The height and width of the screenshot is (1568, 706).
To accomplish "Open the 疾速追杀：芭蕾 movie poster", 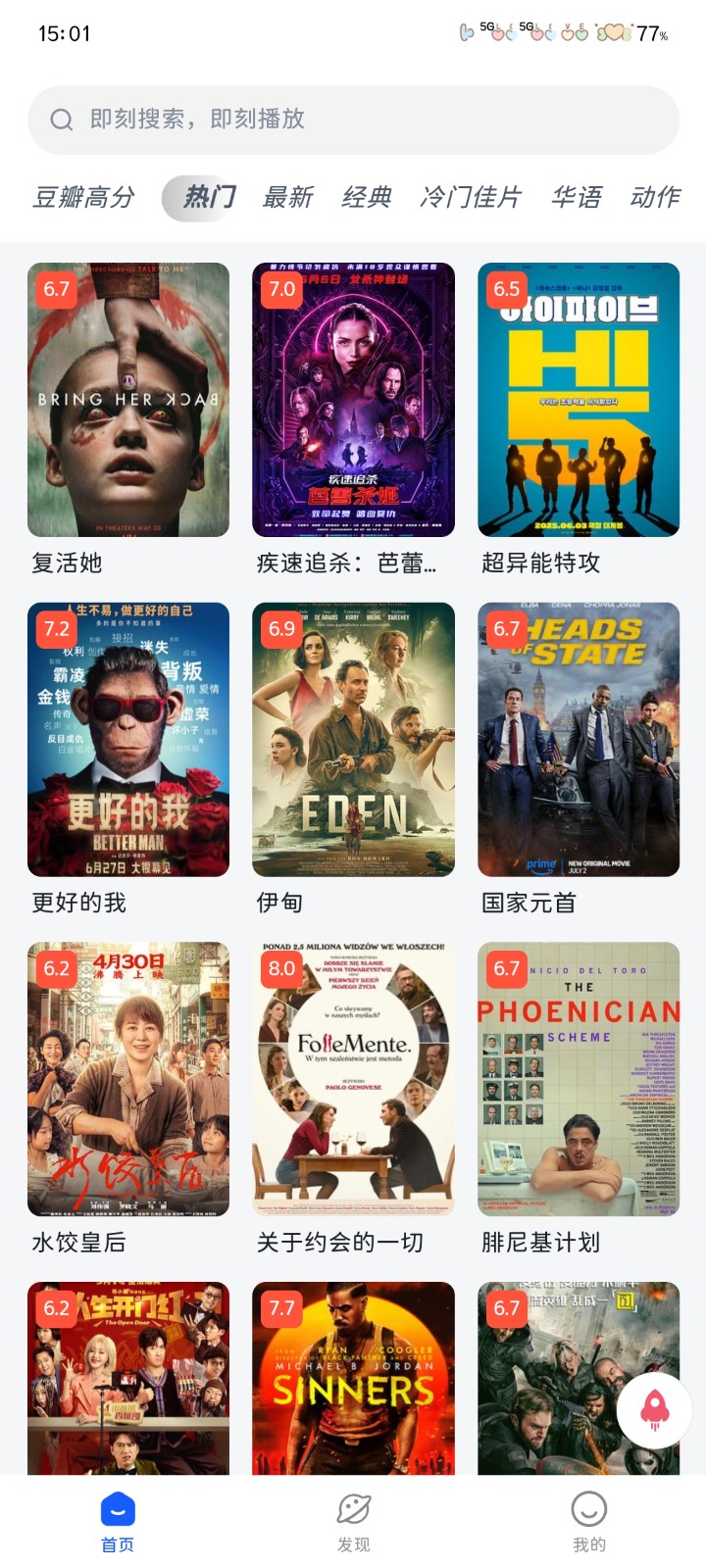I will (x=353, y=400).
